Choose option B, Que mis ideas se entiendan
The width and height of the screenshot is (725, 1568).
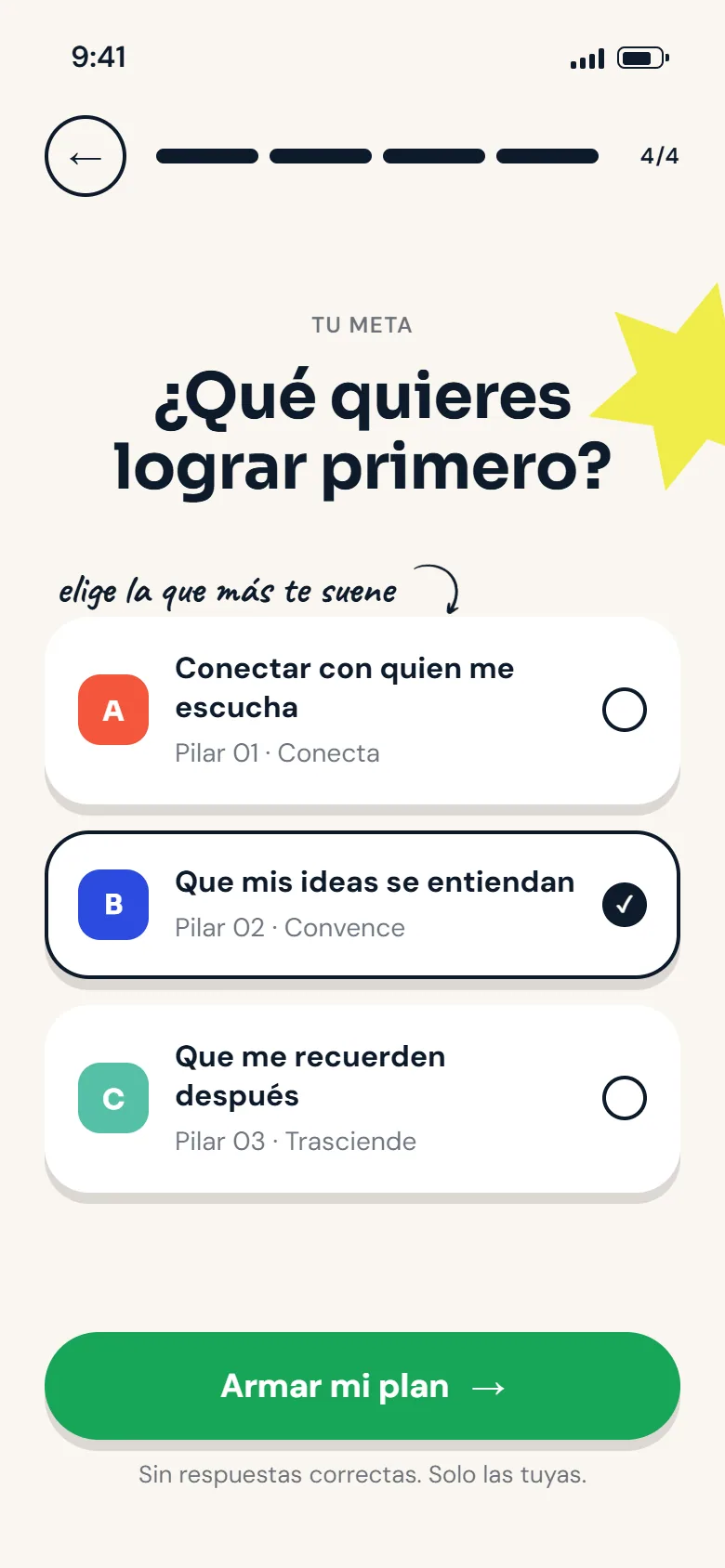(362, 905)
